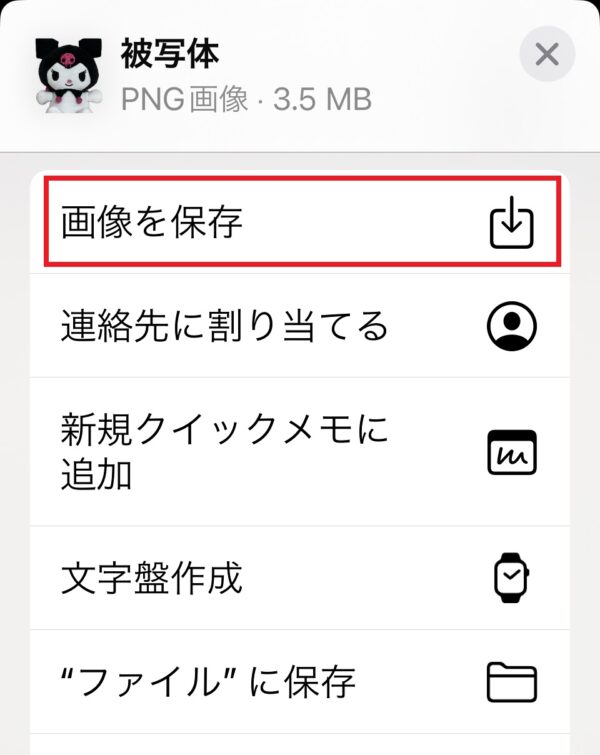Choose 連絡先に割り当てる
This screenshot has height=755, width=600.
click(x=300, y=326)
